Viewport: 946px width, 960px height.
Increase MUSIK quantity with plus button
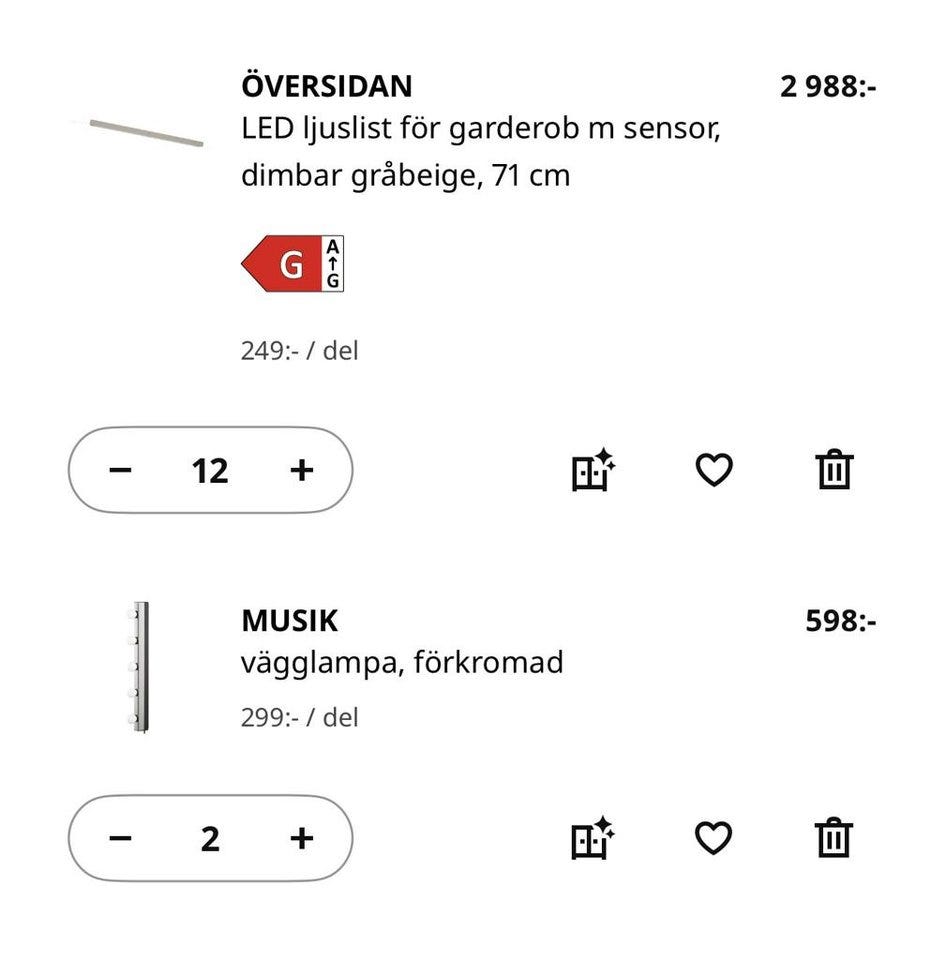pyautogui.click(x=301, y=839)
